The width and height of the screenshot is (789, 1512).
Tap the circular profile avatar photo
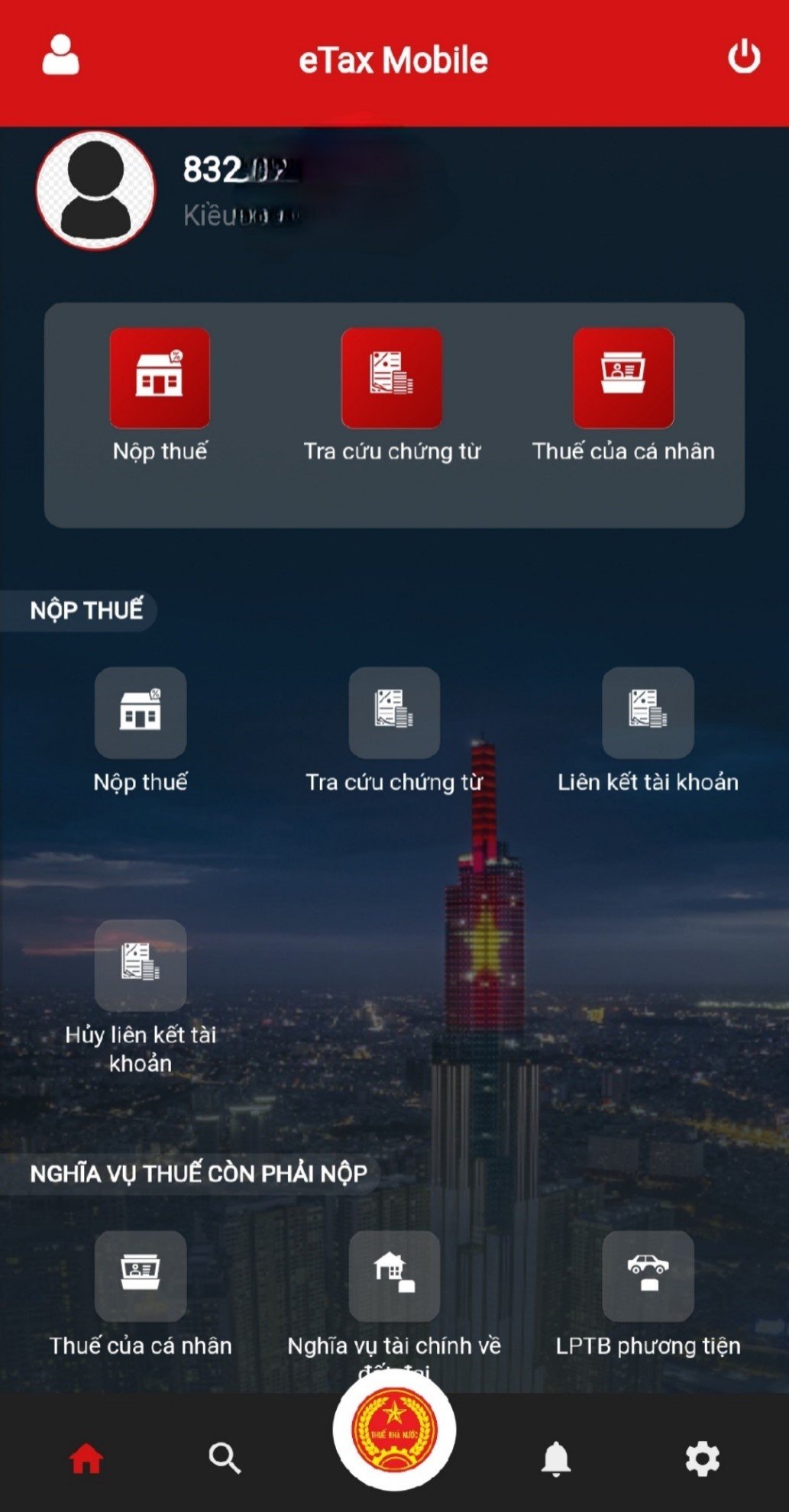(95, 191)
